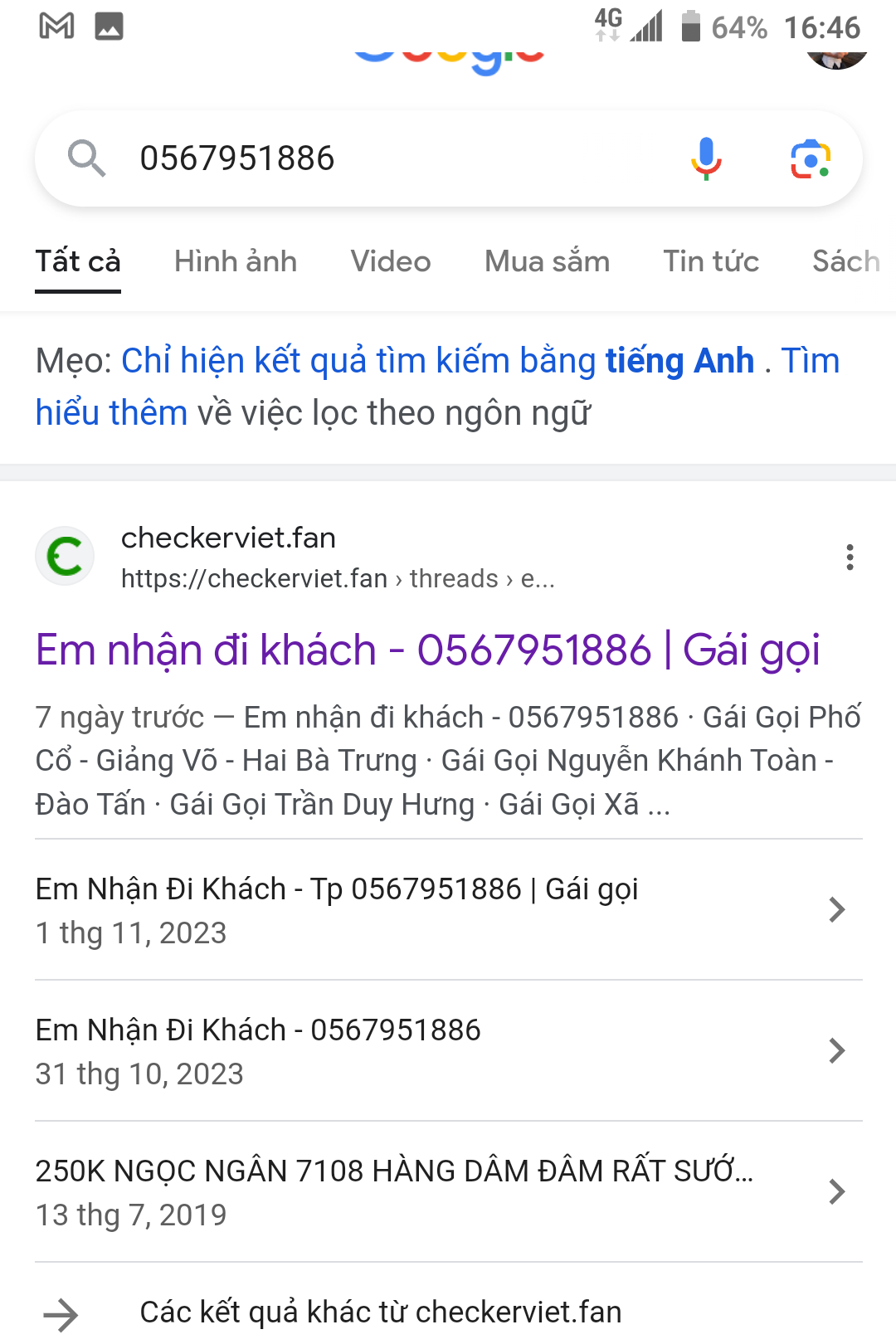Start voice search with the microphone
896x1344 pixels.
pos(706,158)
